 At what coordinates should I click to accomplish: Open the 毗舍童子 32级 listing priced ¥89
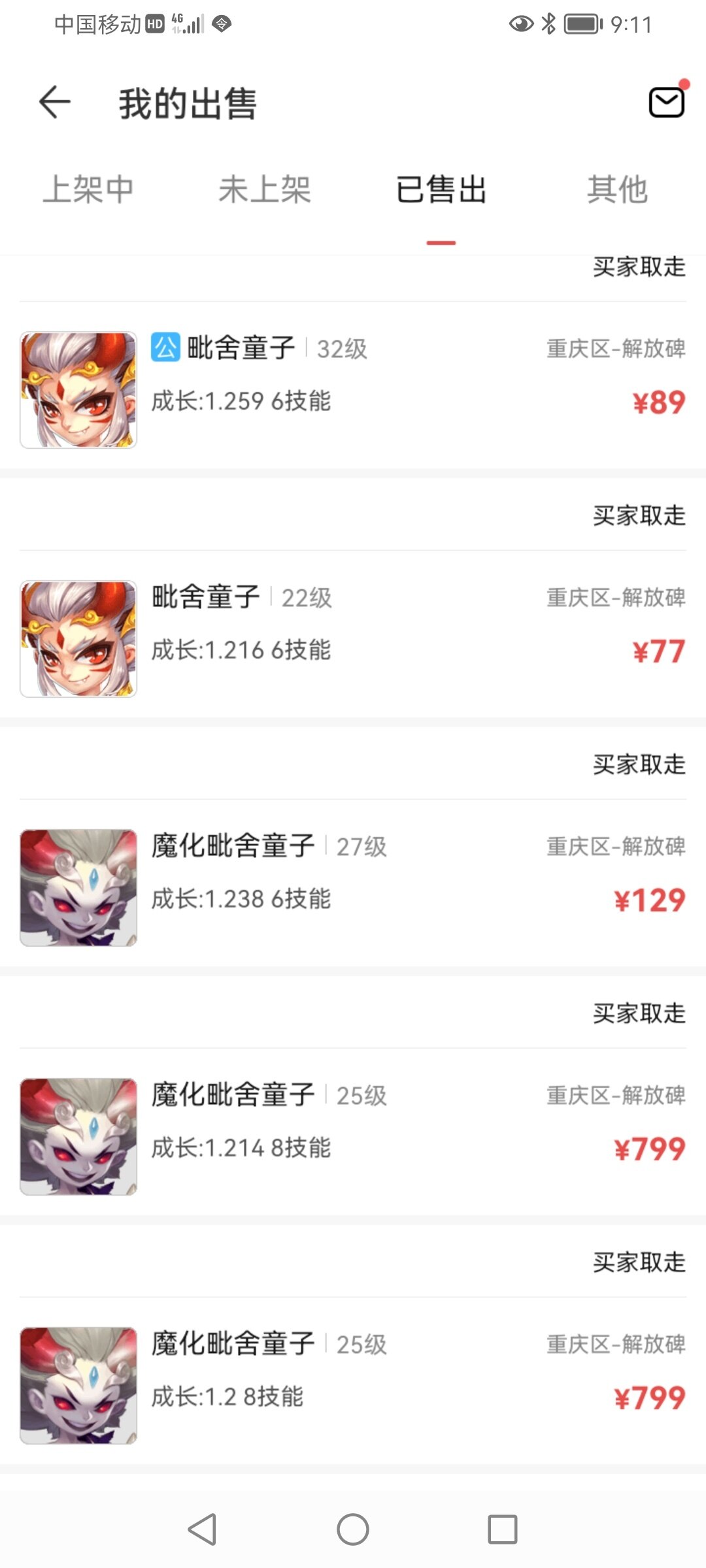click(x=353, y=390)
